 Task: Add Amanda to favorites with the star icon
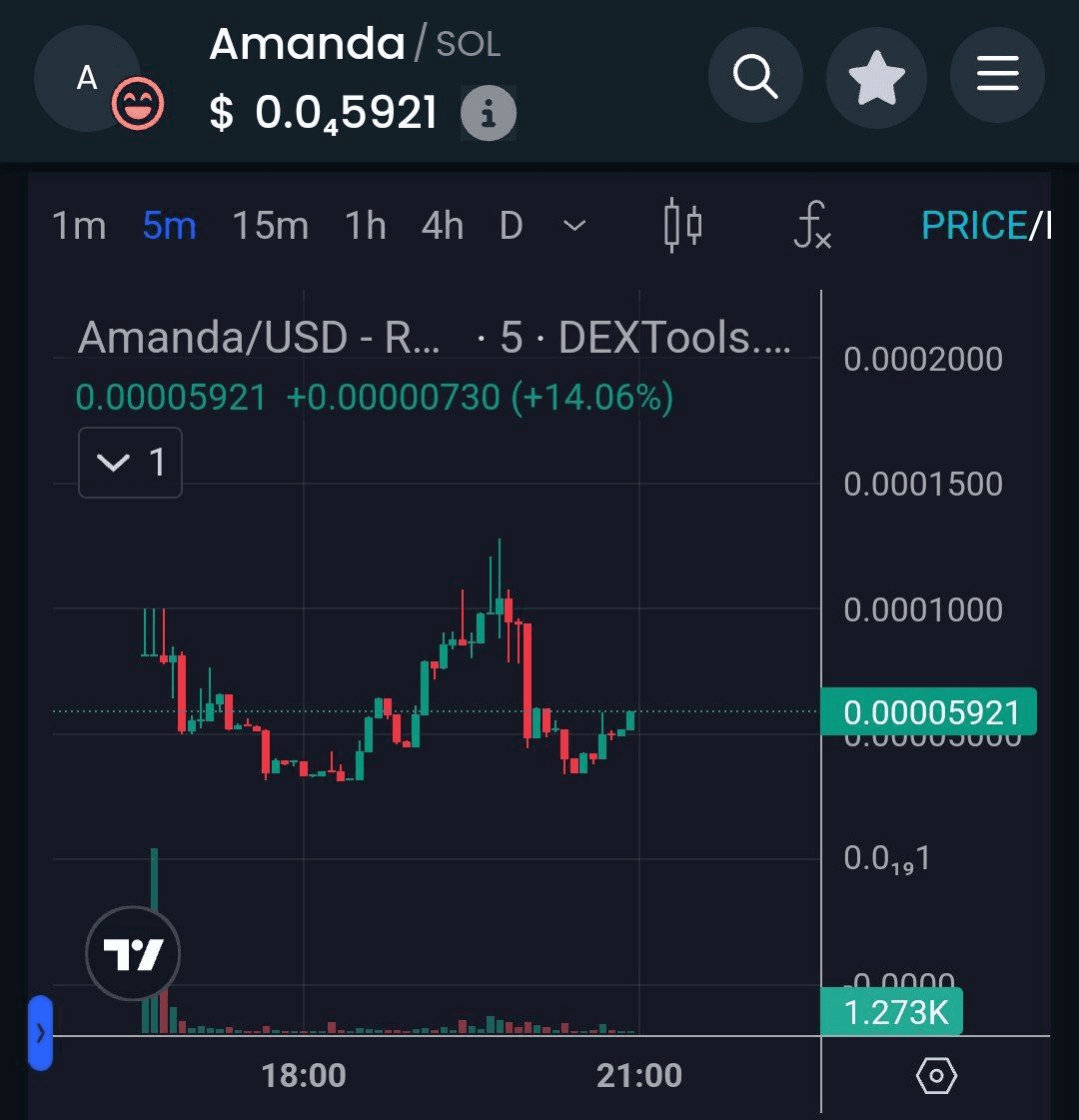pyautogui.click(x=876, y=77)
